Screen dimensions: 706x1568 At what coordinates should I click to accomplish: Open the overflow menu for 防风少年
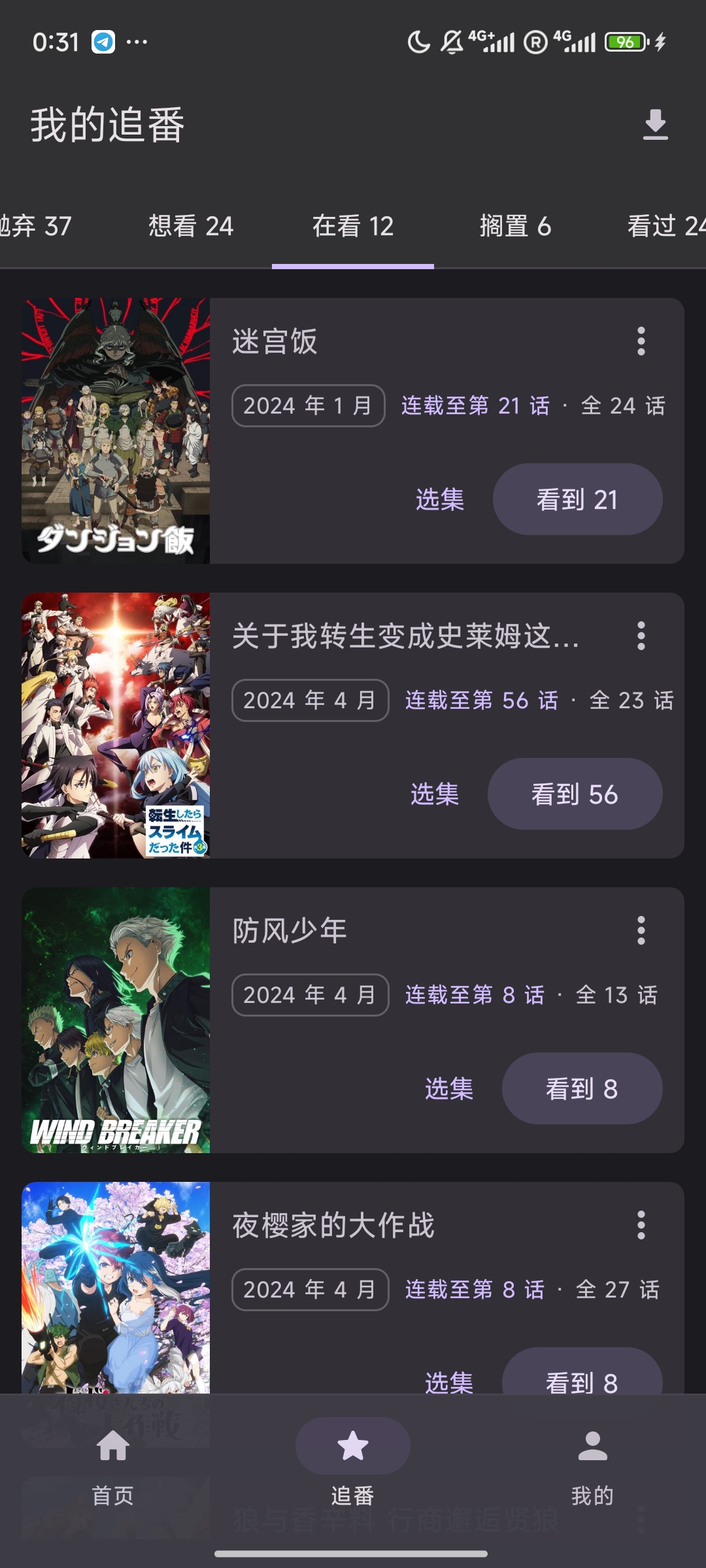pos(641,930)
